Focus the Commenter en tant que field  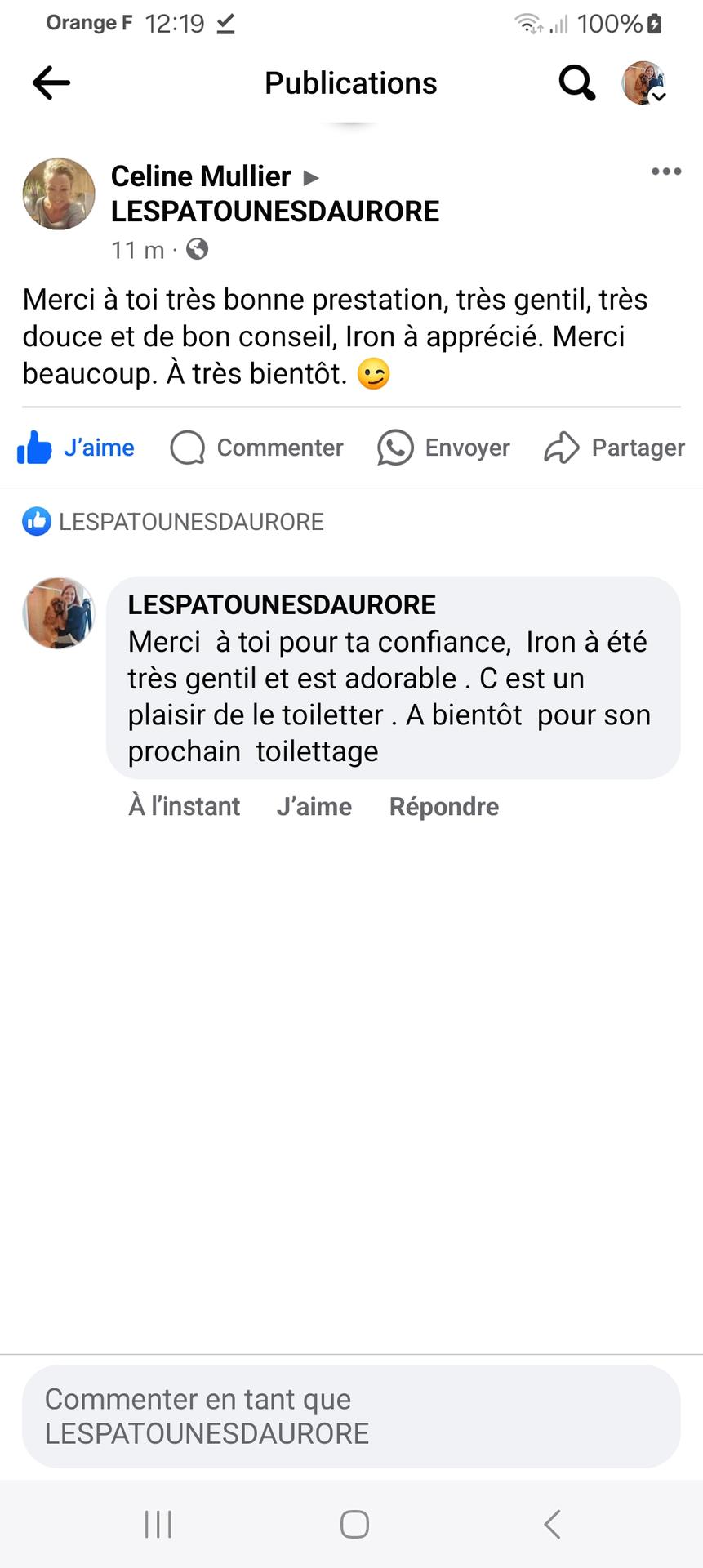351,1416
